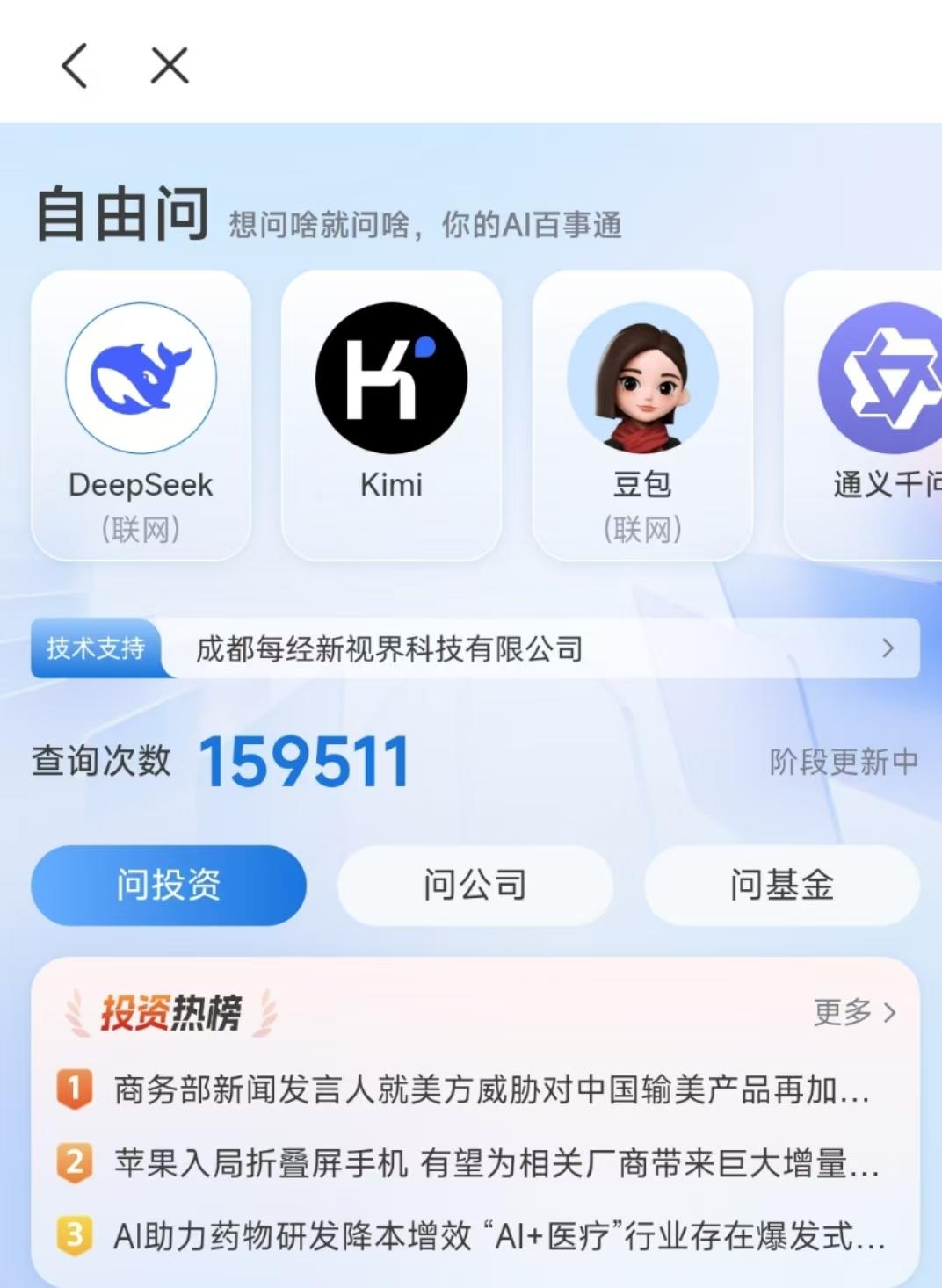Read the 苹果入局折叠屏手机 headline
The width and height of the screenshot is (942, 1288).
[x=496, y=1163]
